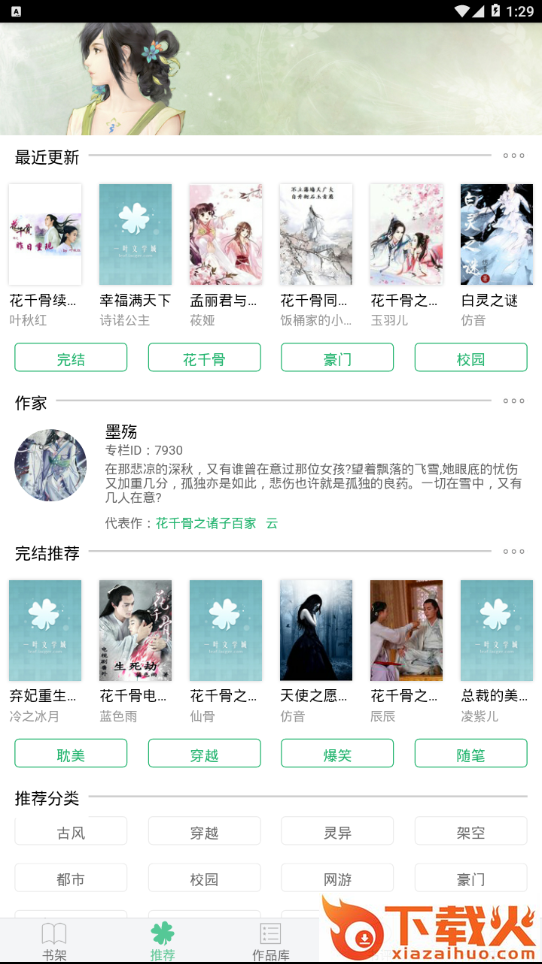Select the 完结 tag button
542x964 pixels.
click(x=71, y=357)
